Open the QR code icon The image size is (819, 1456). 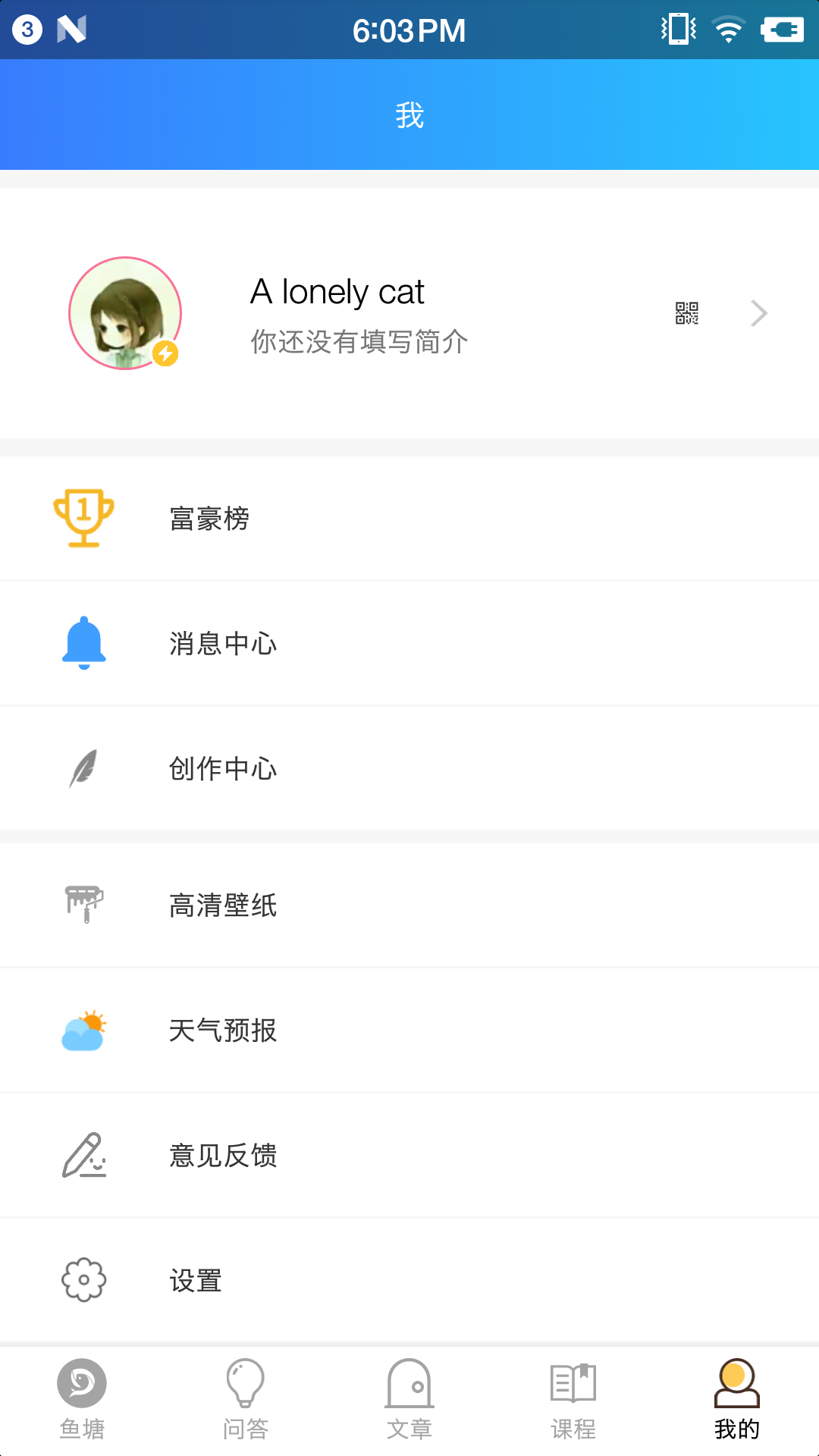687,313
